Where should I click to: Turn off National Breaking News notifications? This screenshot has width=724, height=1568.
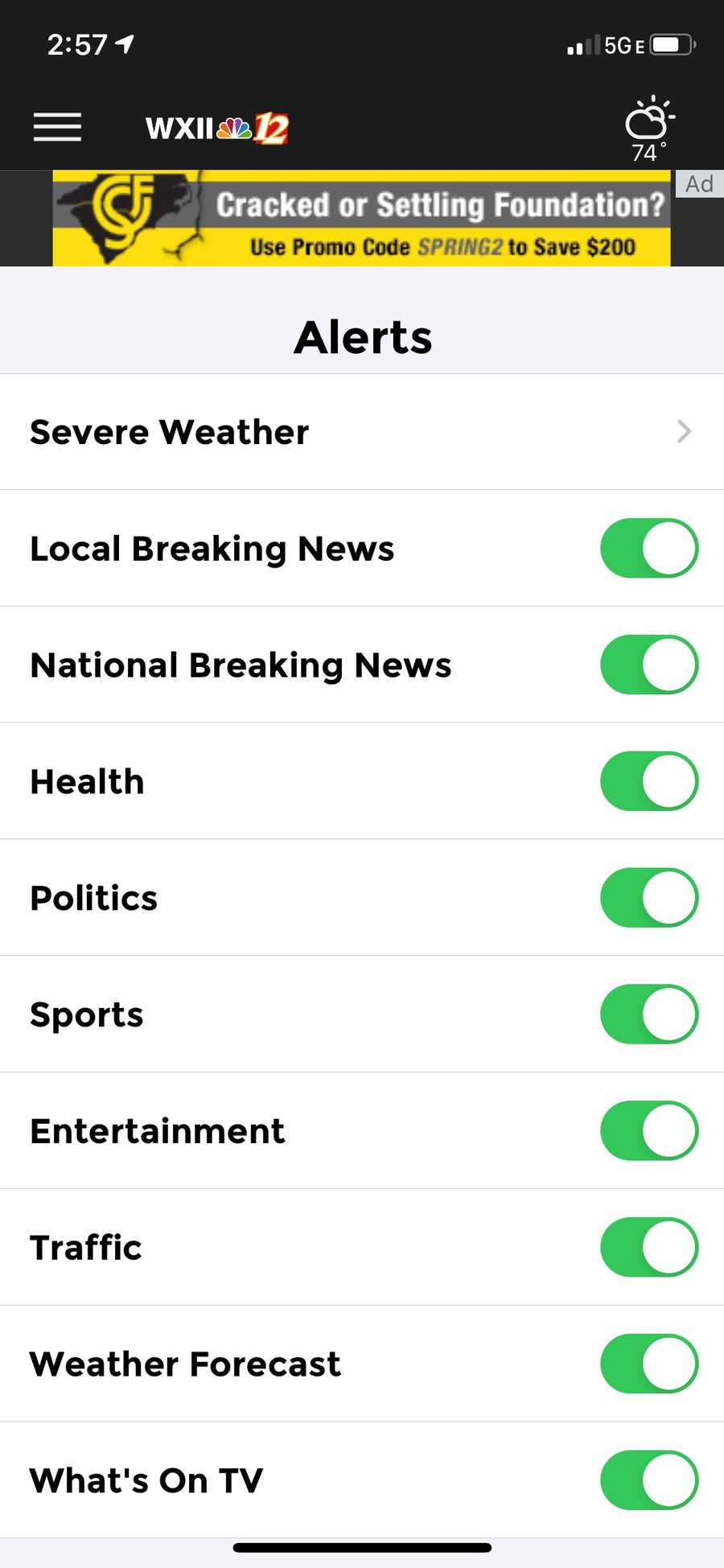[648, 665]
